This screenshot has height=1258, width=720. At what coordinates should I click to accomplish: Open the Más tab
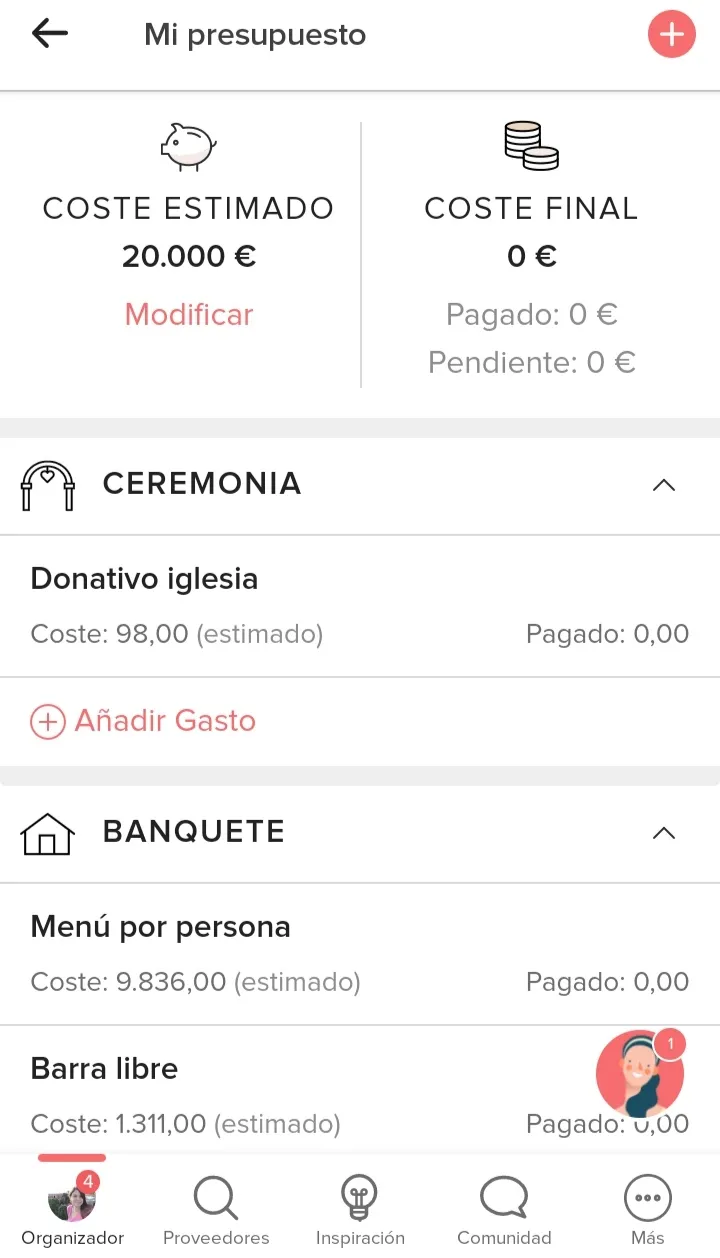point(648,1207)
